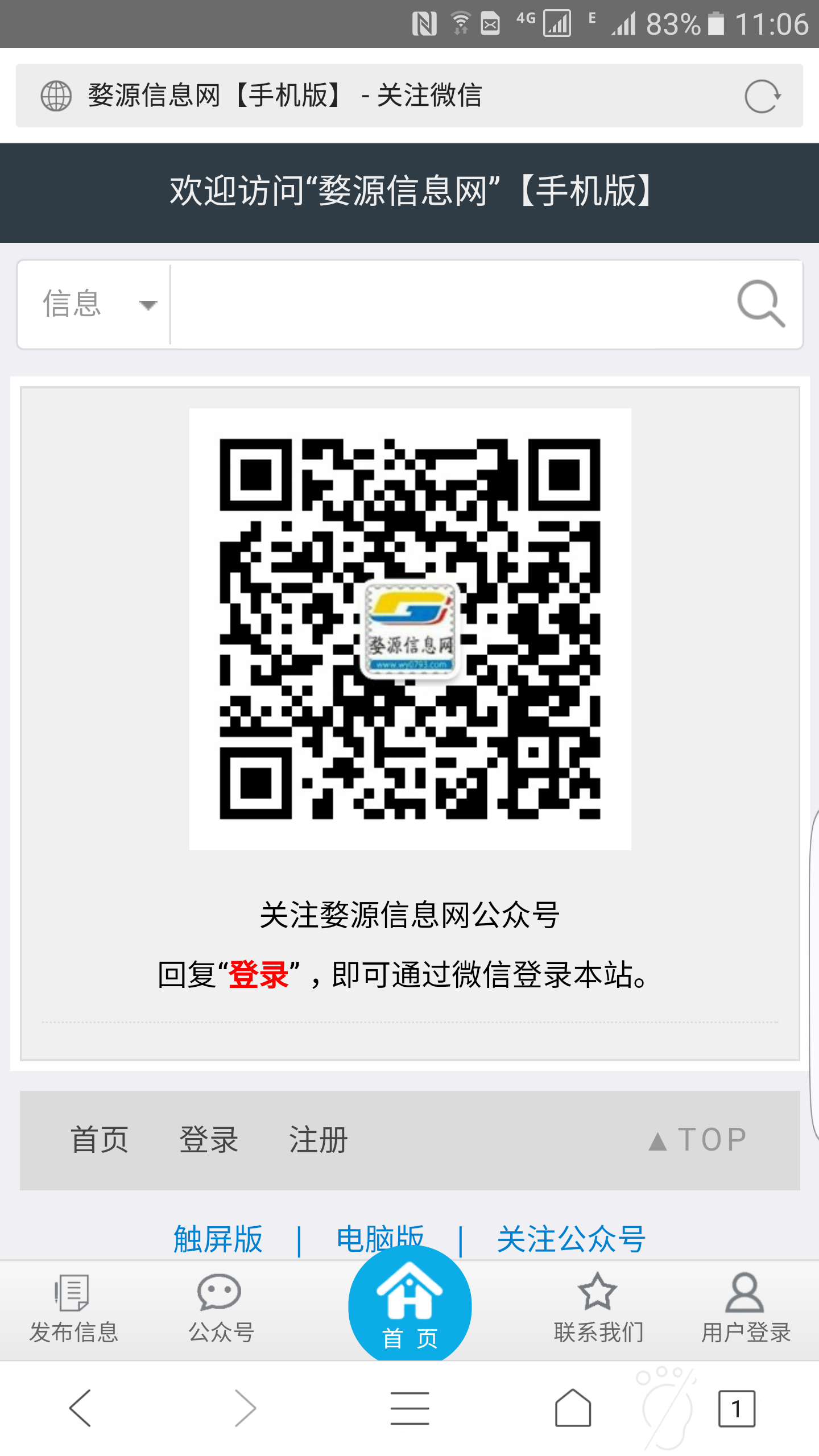Open the 联系我们 tab
The width and height of the screenshot is (819, 1456).
point(598,1308)
